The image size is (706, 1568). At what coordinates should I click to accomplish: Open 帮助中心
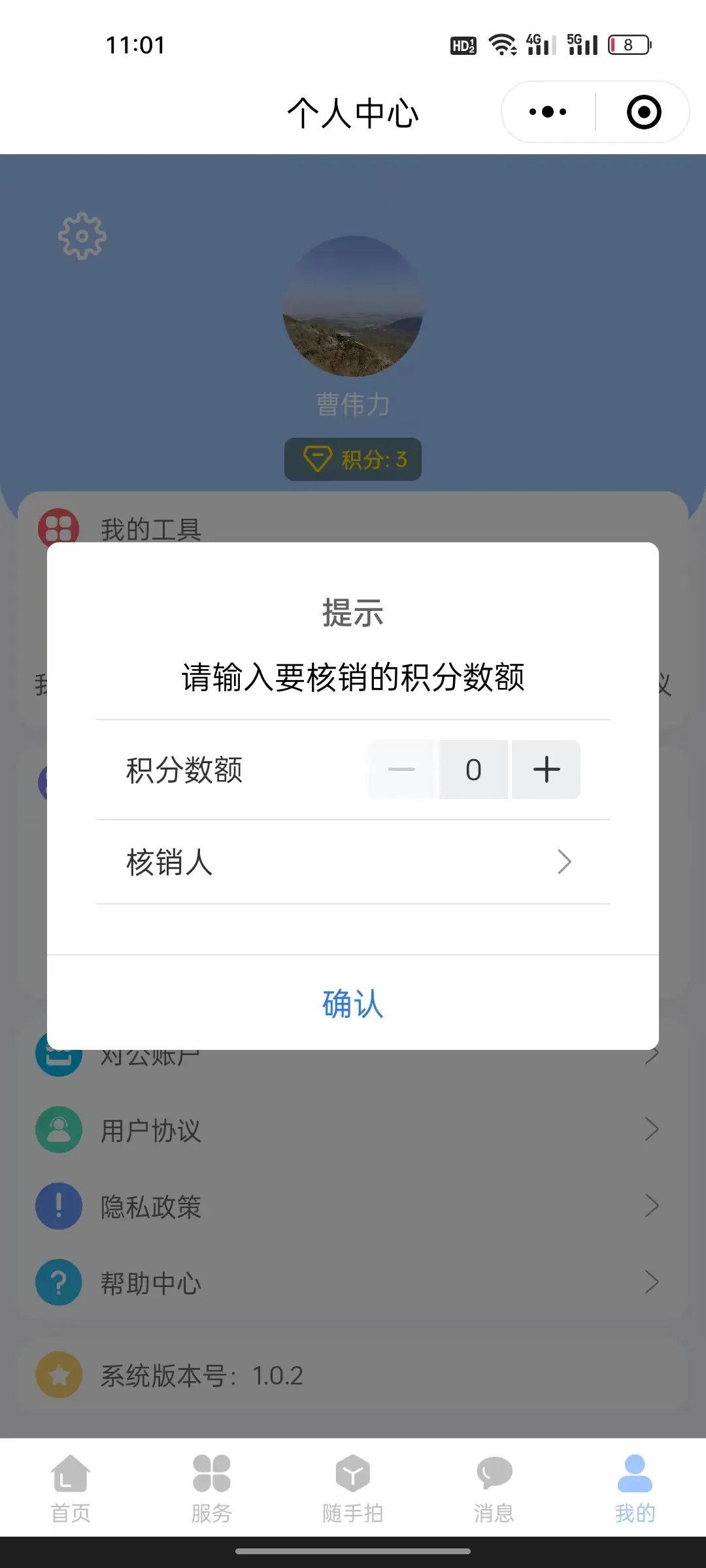(x=353, y=1282)
